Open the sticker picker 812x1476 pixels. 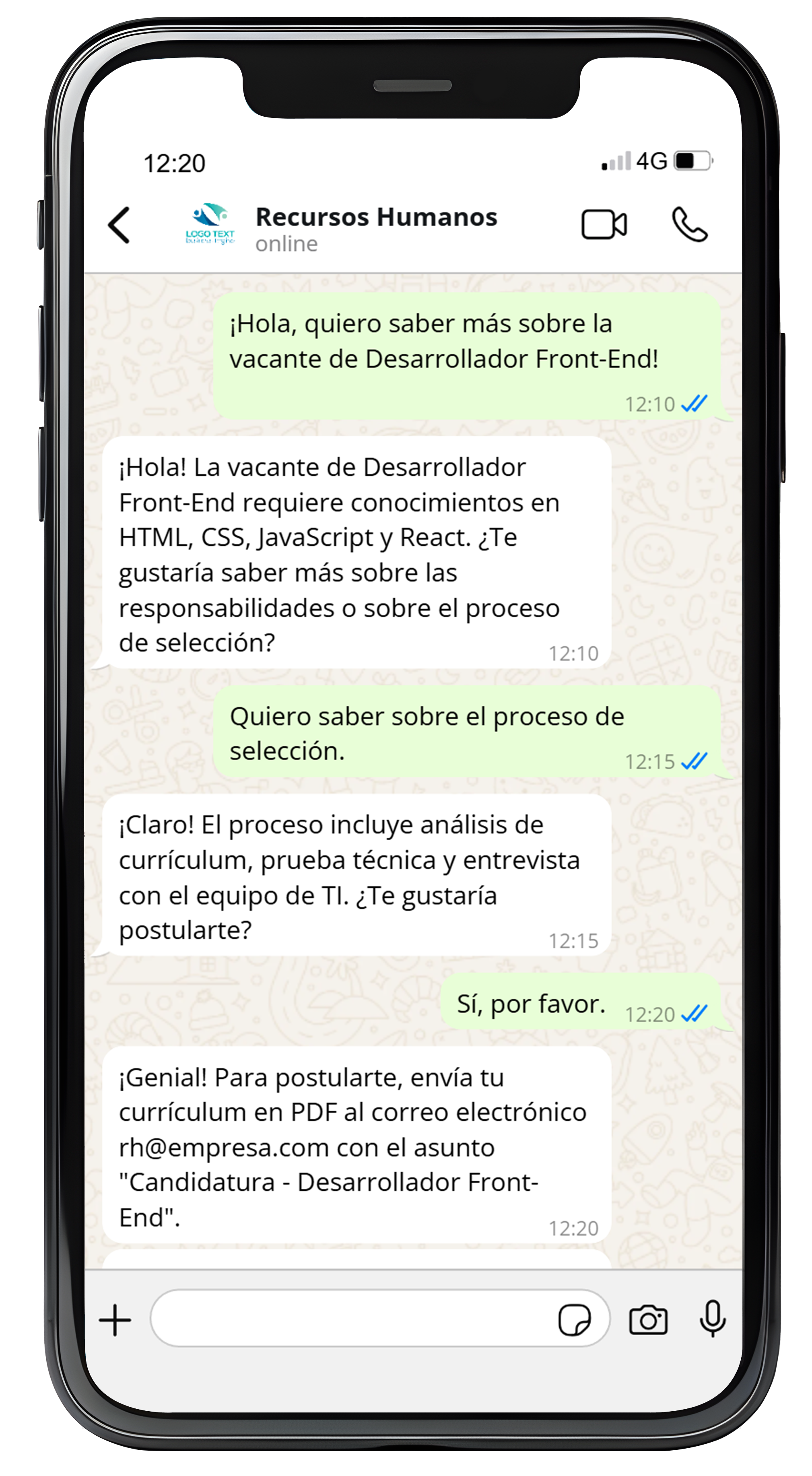coord(574,1320)
